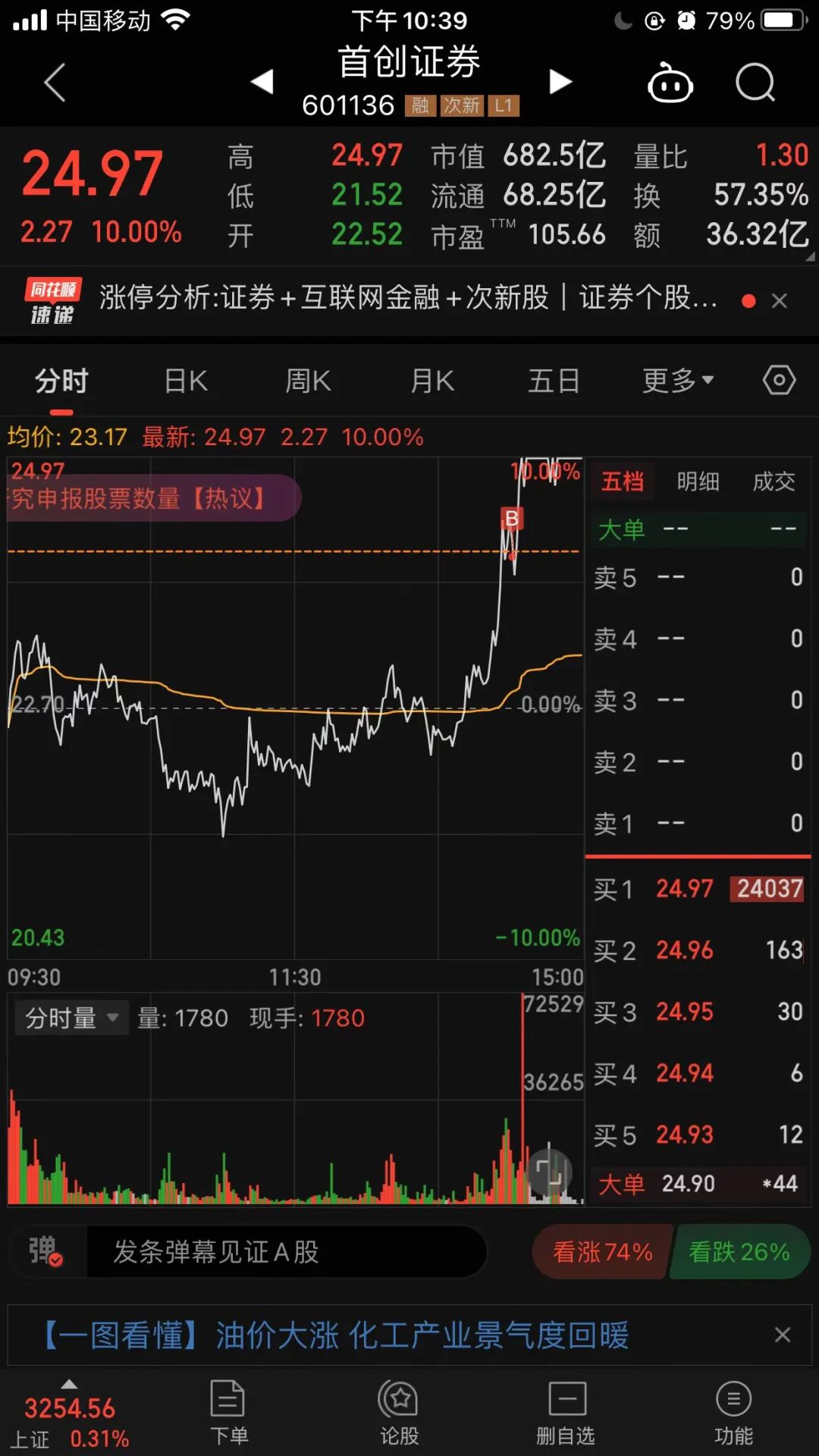Open stock search
Image resolution: width=819 pixels, height=1456 pixels.
755,82
